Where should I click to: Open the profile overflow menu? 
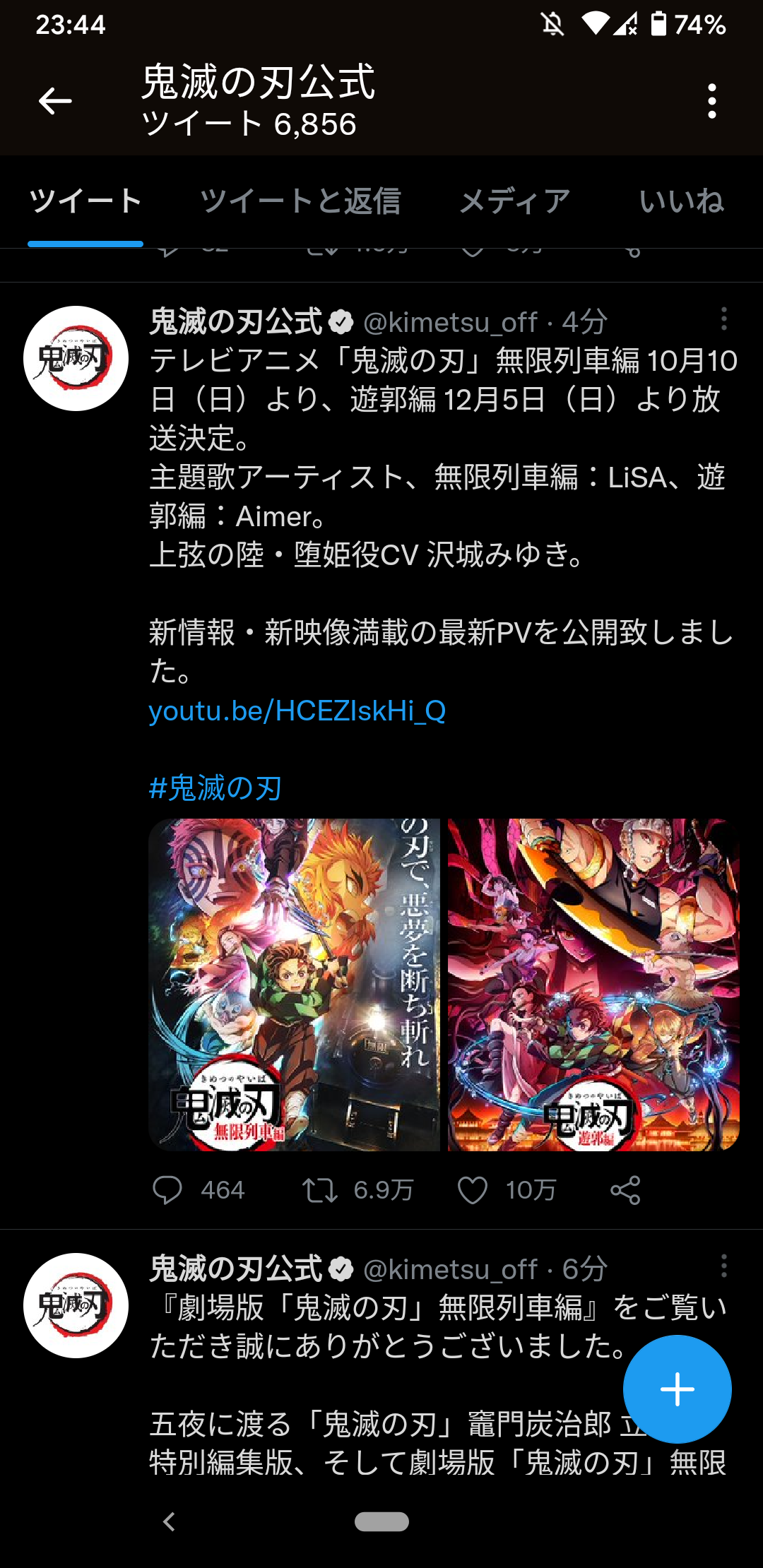coord(711,101)
